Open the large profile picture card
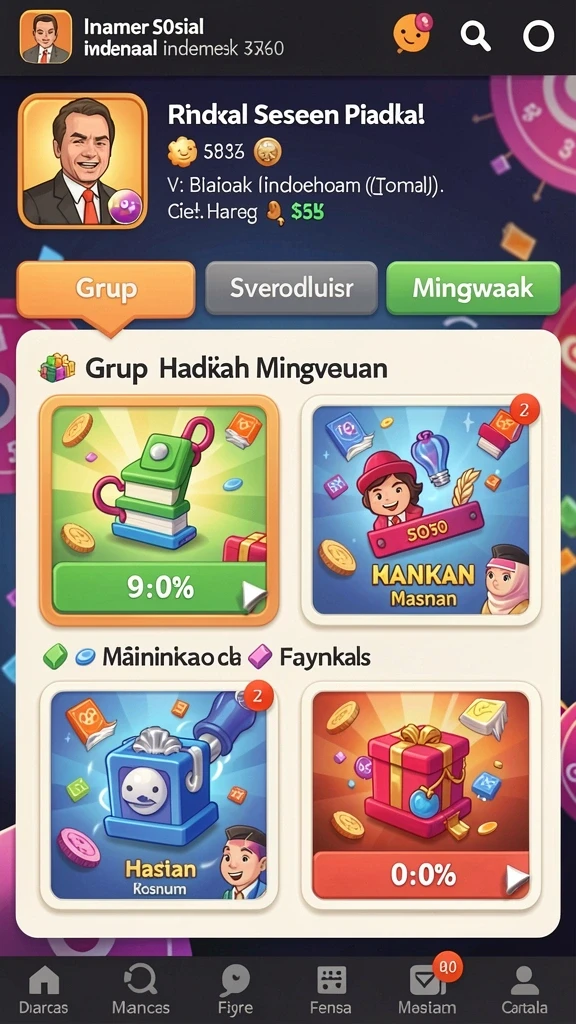This screenshot has height=1024, width=576. 82,161
